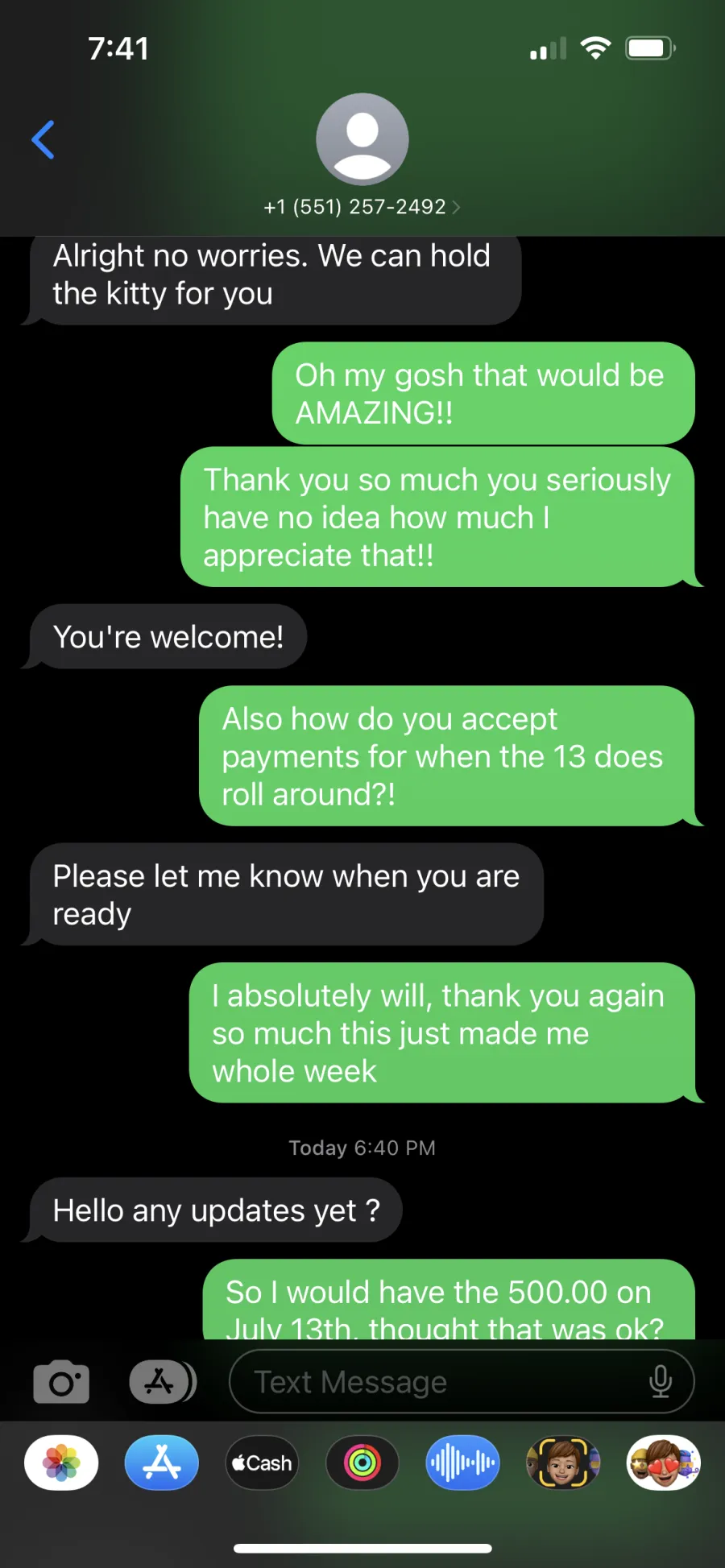Viewport: 725px width, 1568px height.
Task: Start dictation with the microphone icon
Action: click(x=661, y=1382)
